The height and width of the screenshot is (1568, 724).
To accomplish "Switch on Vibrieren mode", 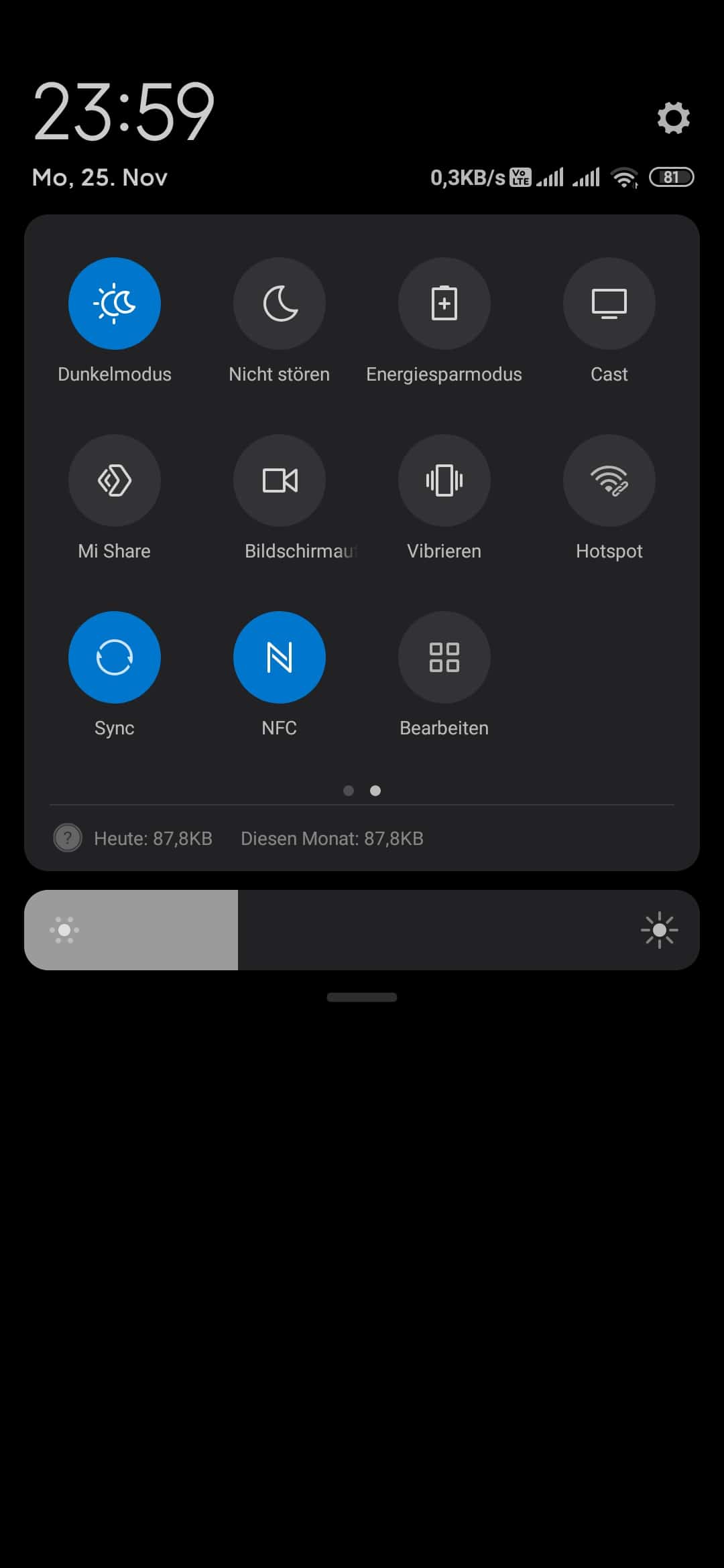I will [x=444, y=480].
